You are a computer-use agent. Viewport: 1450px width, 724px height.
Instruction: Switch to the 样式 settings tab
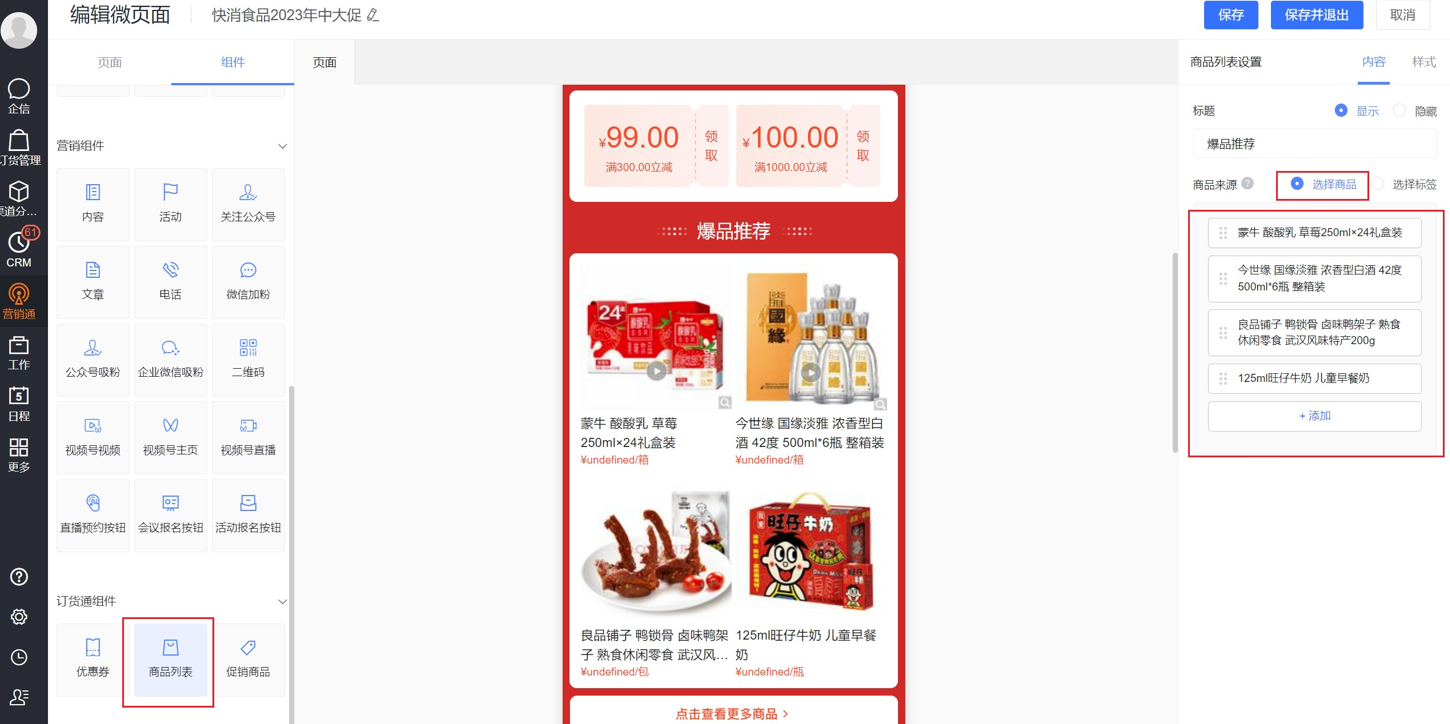1423,62
